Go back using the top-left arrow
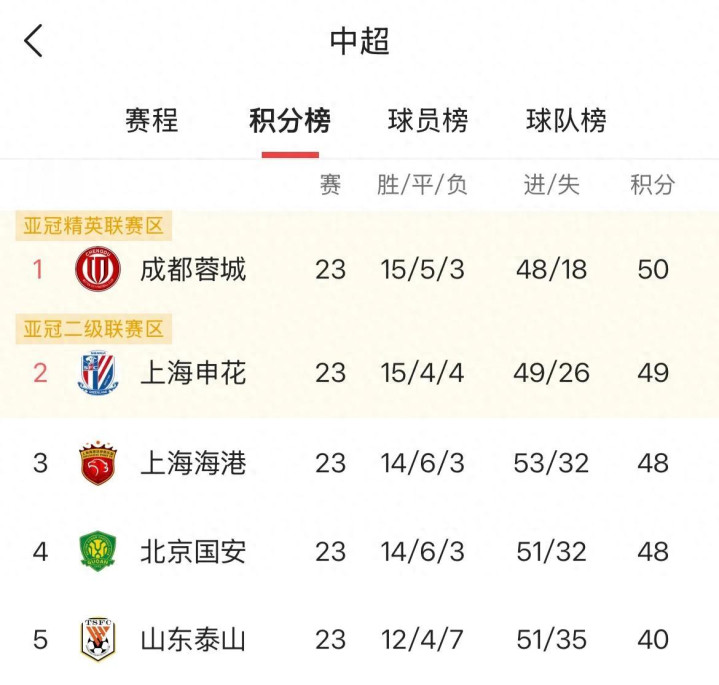 (x=34, y=42)
